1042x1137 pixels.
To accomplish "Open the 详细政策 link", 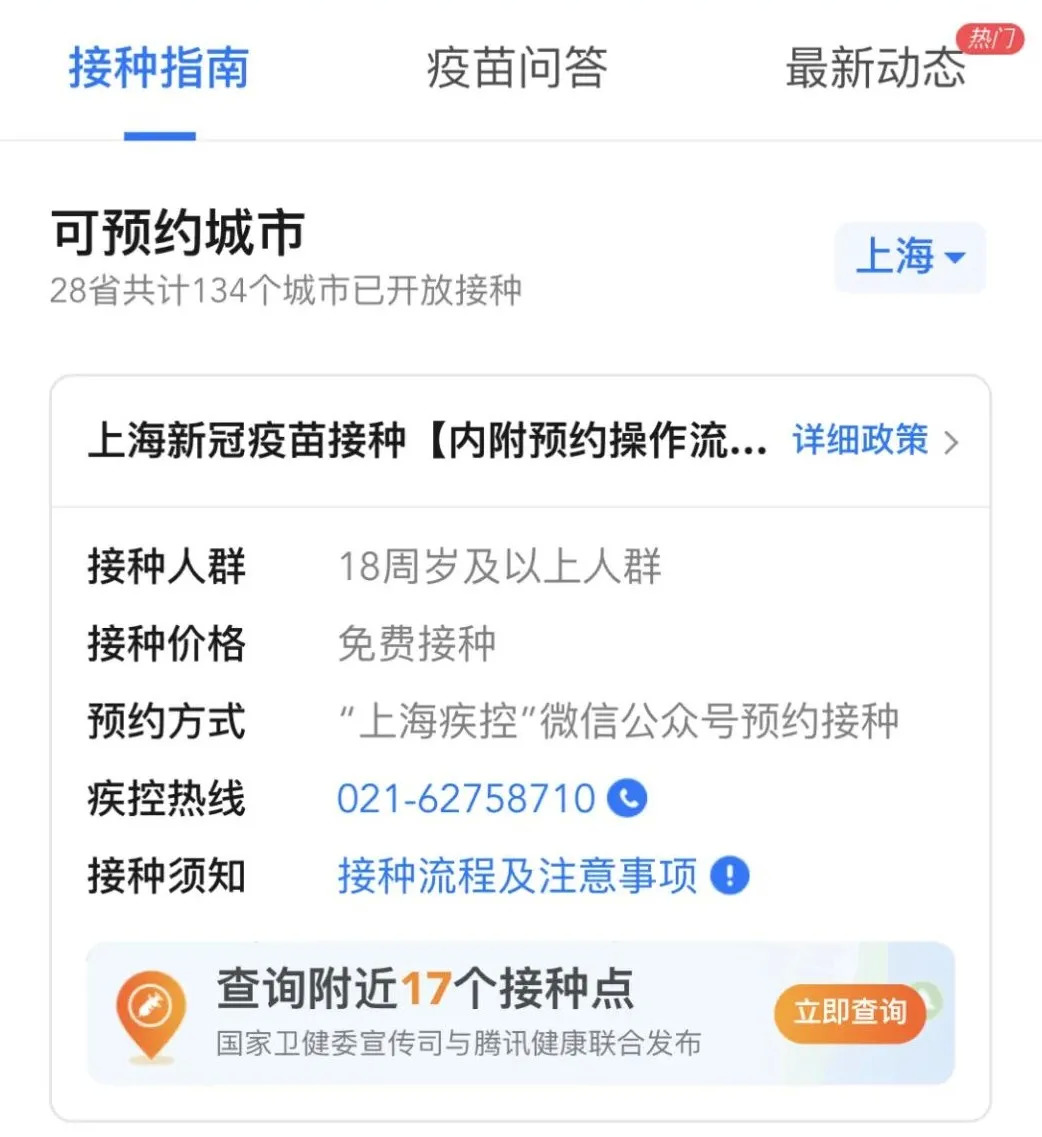I will point(875,439).
